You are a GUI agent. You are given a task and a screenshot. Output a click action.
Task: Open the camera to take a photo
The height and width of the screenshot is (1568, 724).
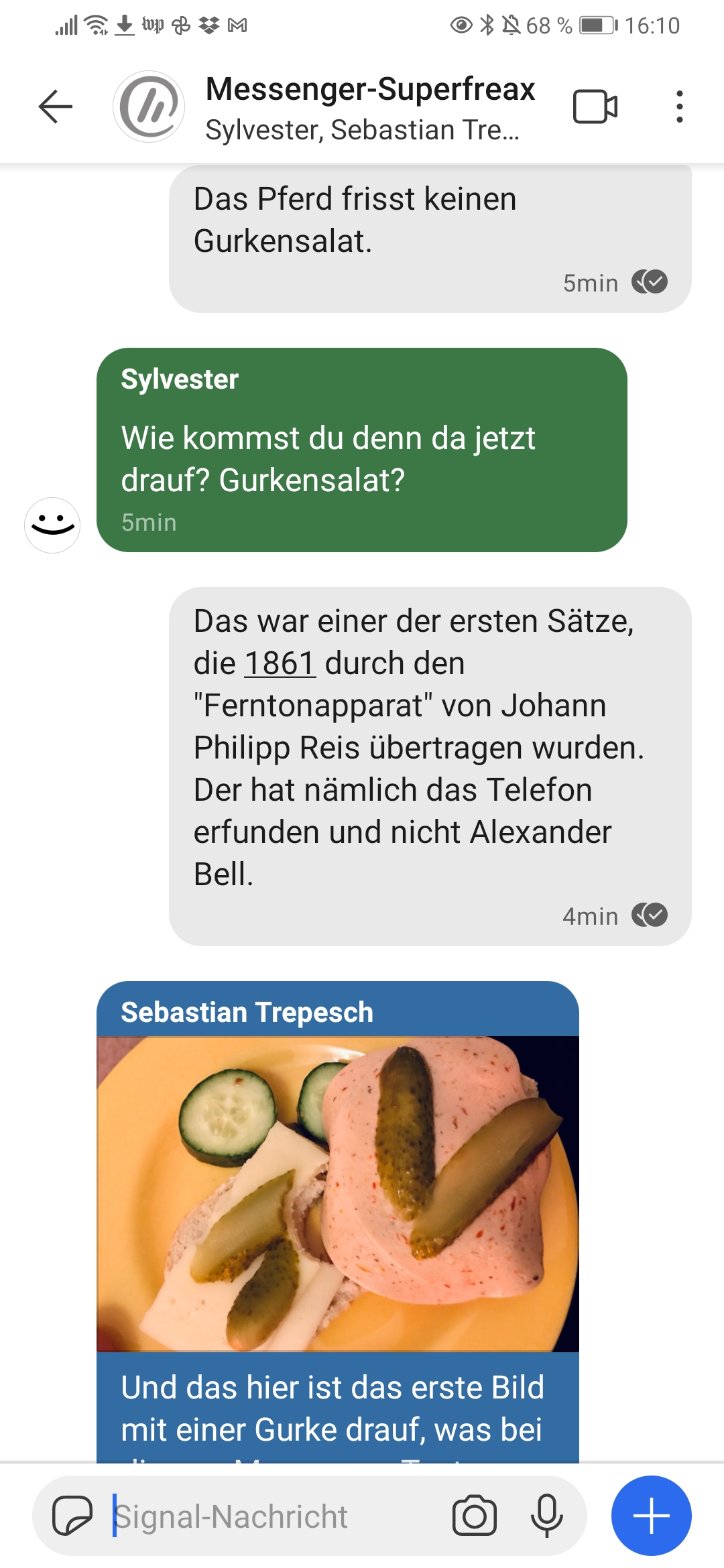475,1516
